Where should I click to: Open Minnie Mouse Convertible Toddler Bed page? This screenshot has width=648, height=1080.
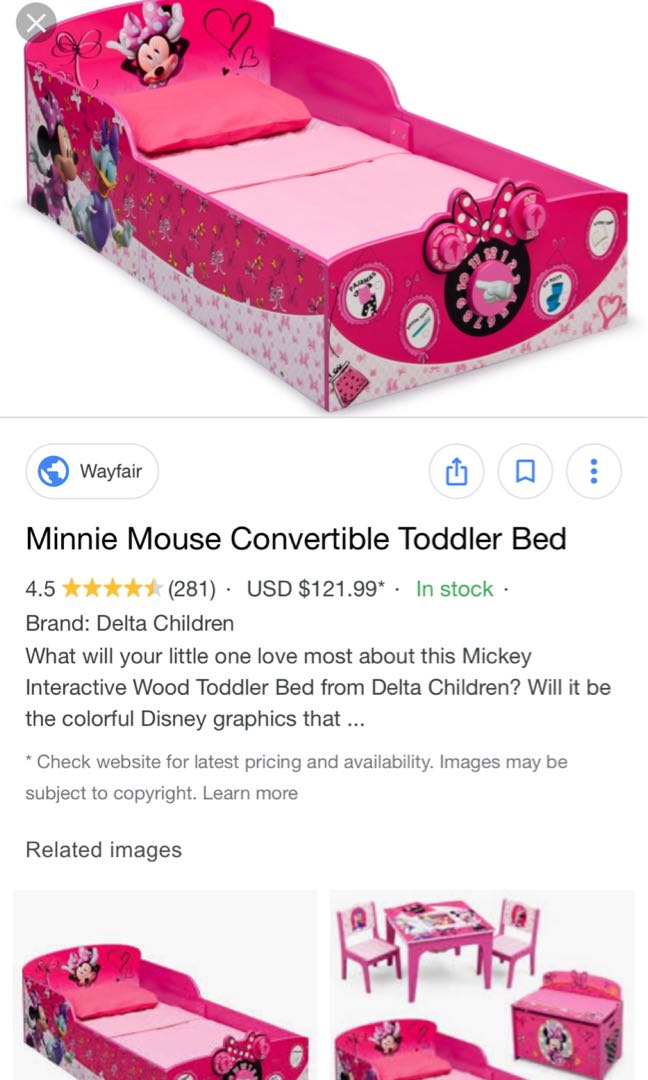tap(296, 539)
